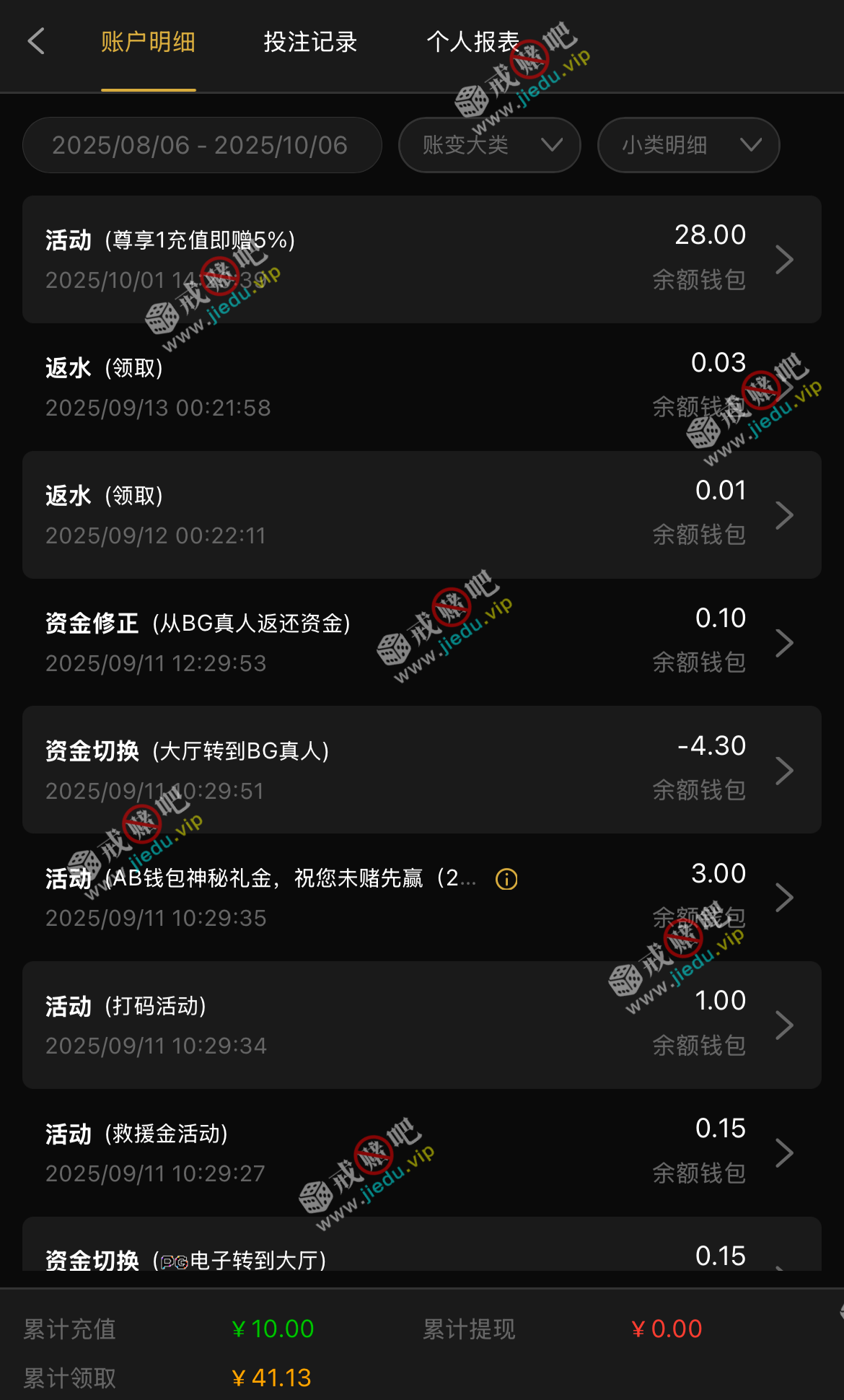View the 救援金活动 activity record
Image resolution: width=844 pixels, height=1400 pixels.
[x=422, y=1152]
